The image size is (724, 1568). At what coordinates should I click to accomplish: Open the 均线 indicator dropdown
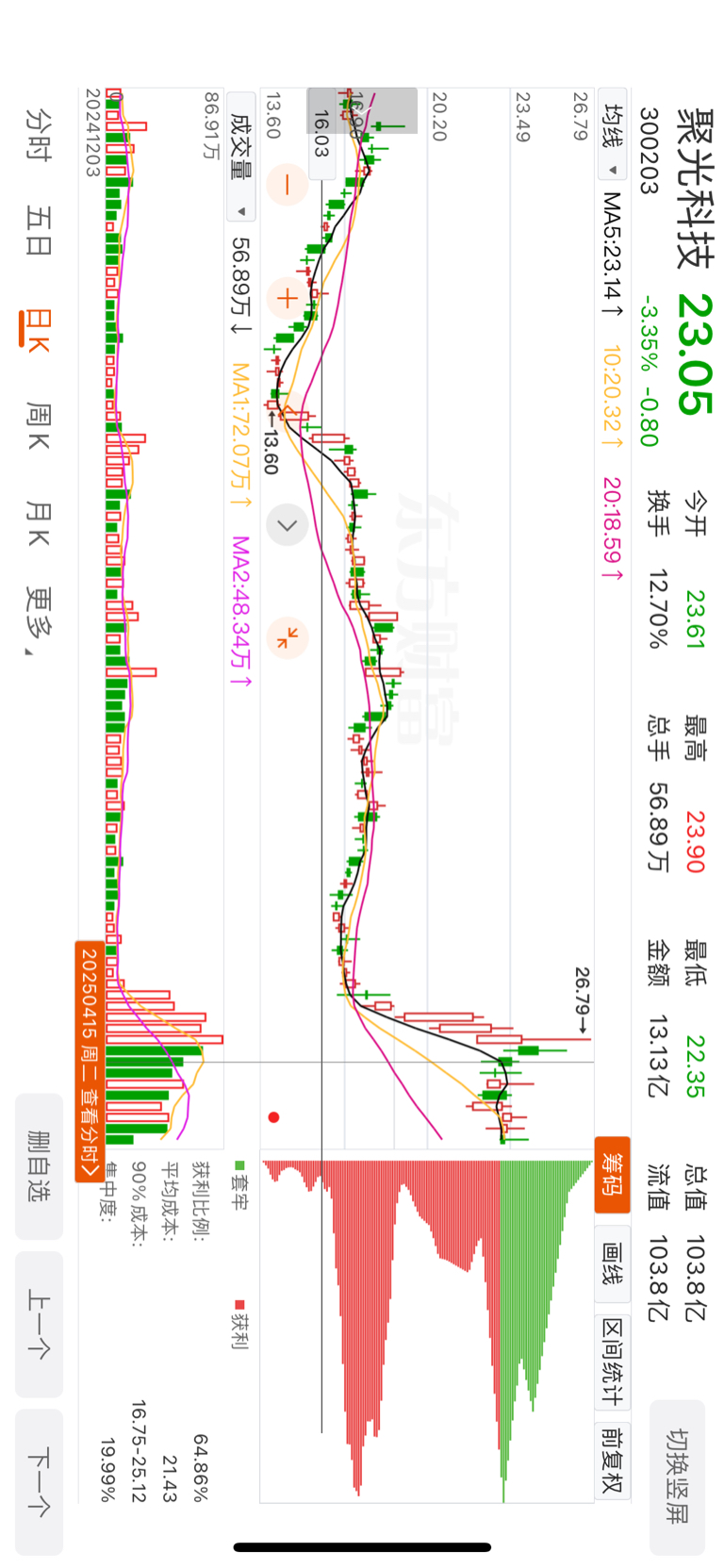click(x=612, y=137)
